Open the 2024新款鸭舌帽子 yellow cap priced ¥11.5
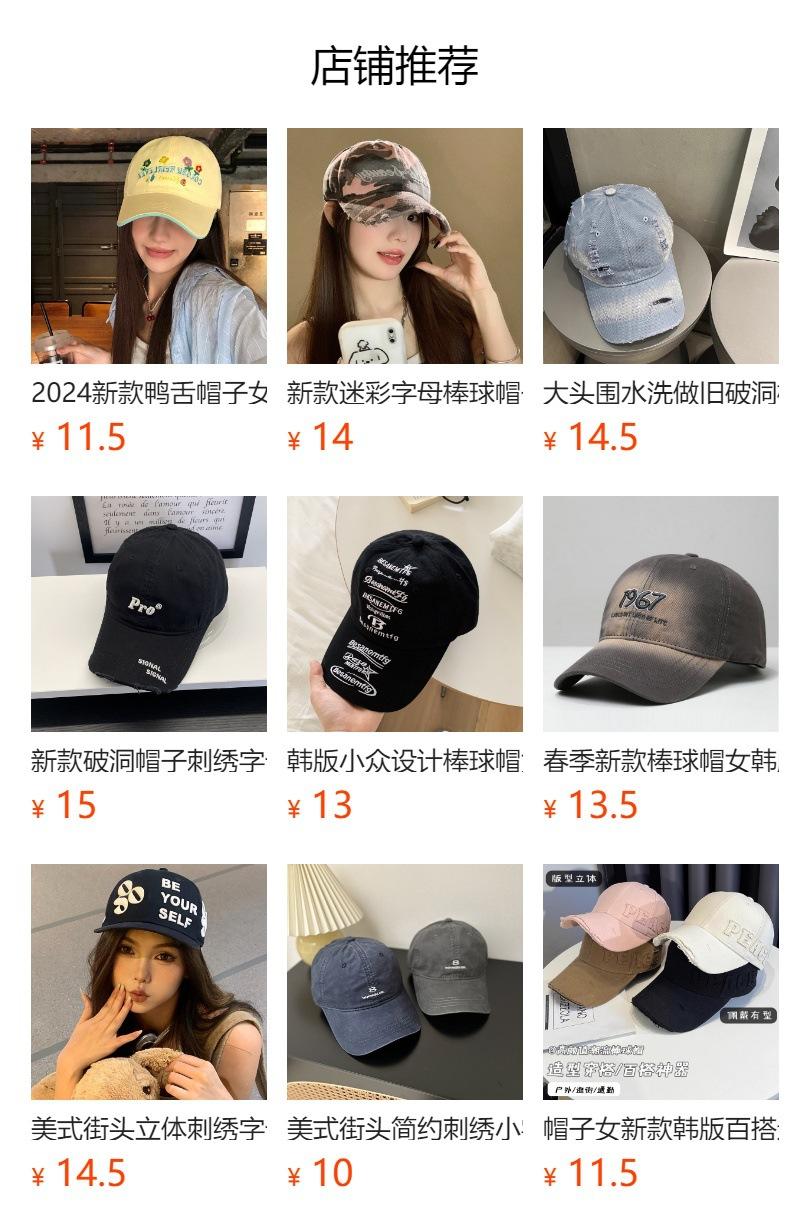 (149, 246)
